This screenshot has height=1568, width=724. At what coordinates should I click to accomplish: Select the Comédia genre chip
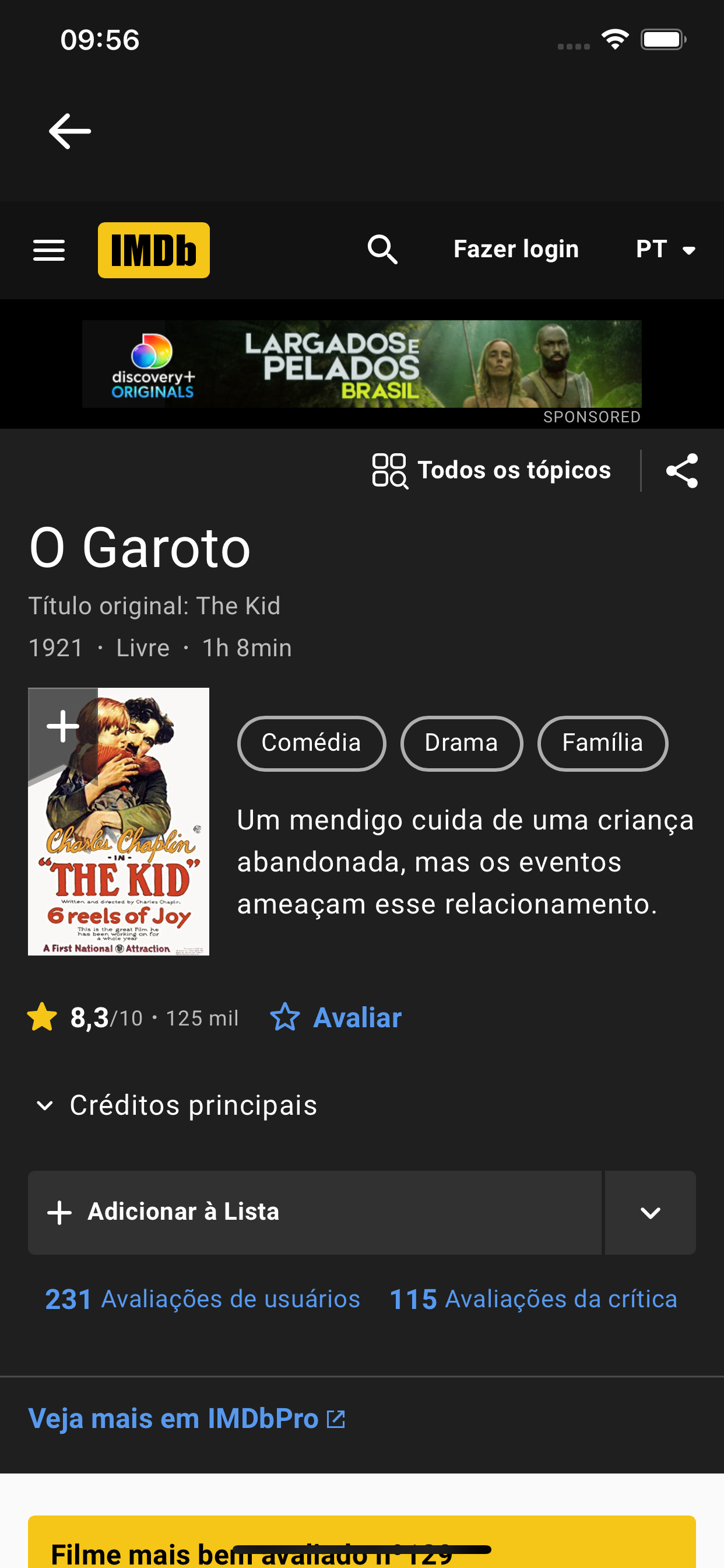(311, 743)
